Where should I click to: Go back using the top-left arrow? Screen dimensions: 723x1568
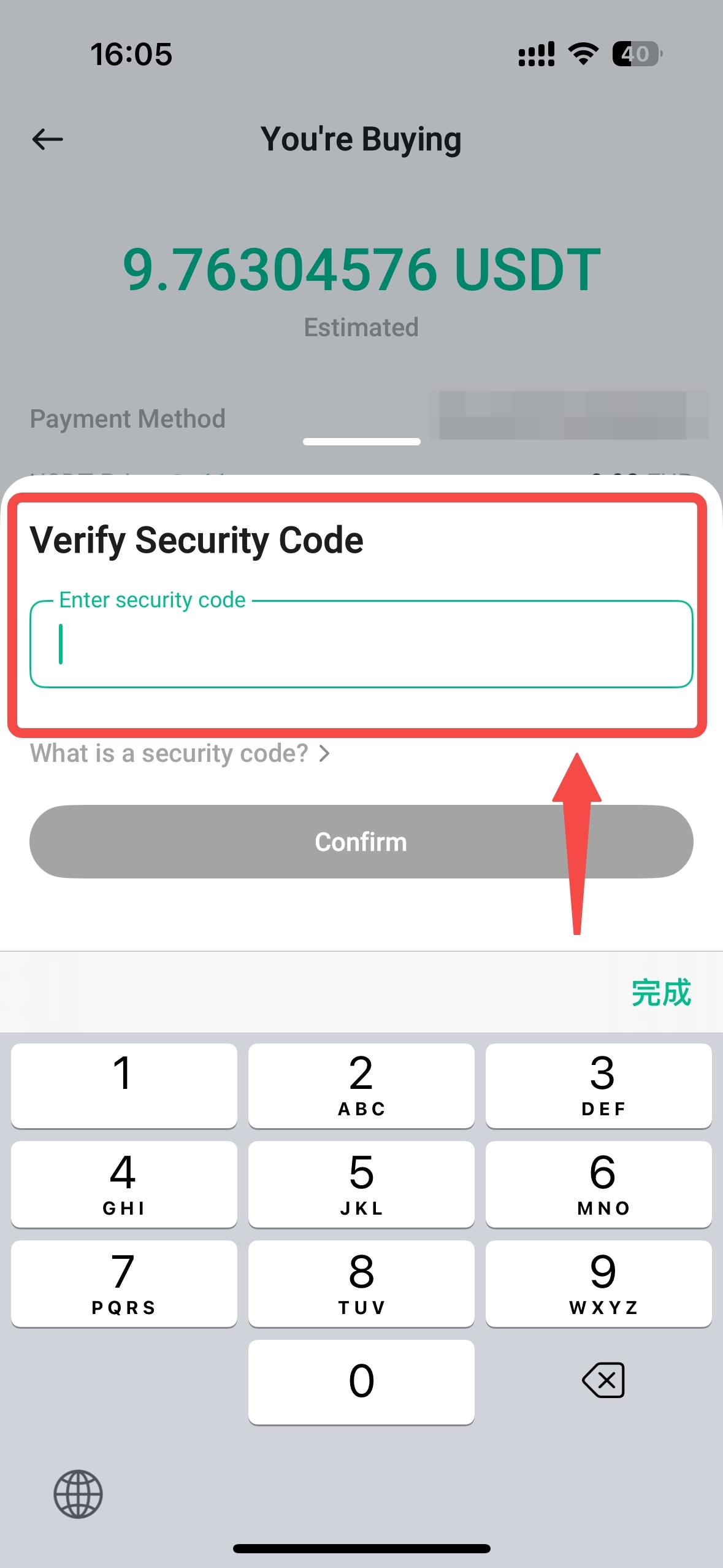[x=48, y=139]
